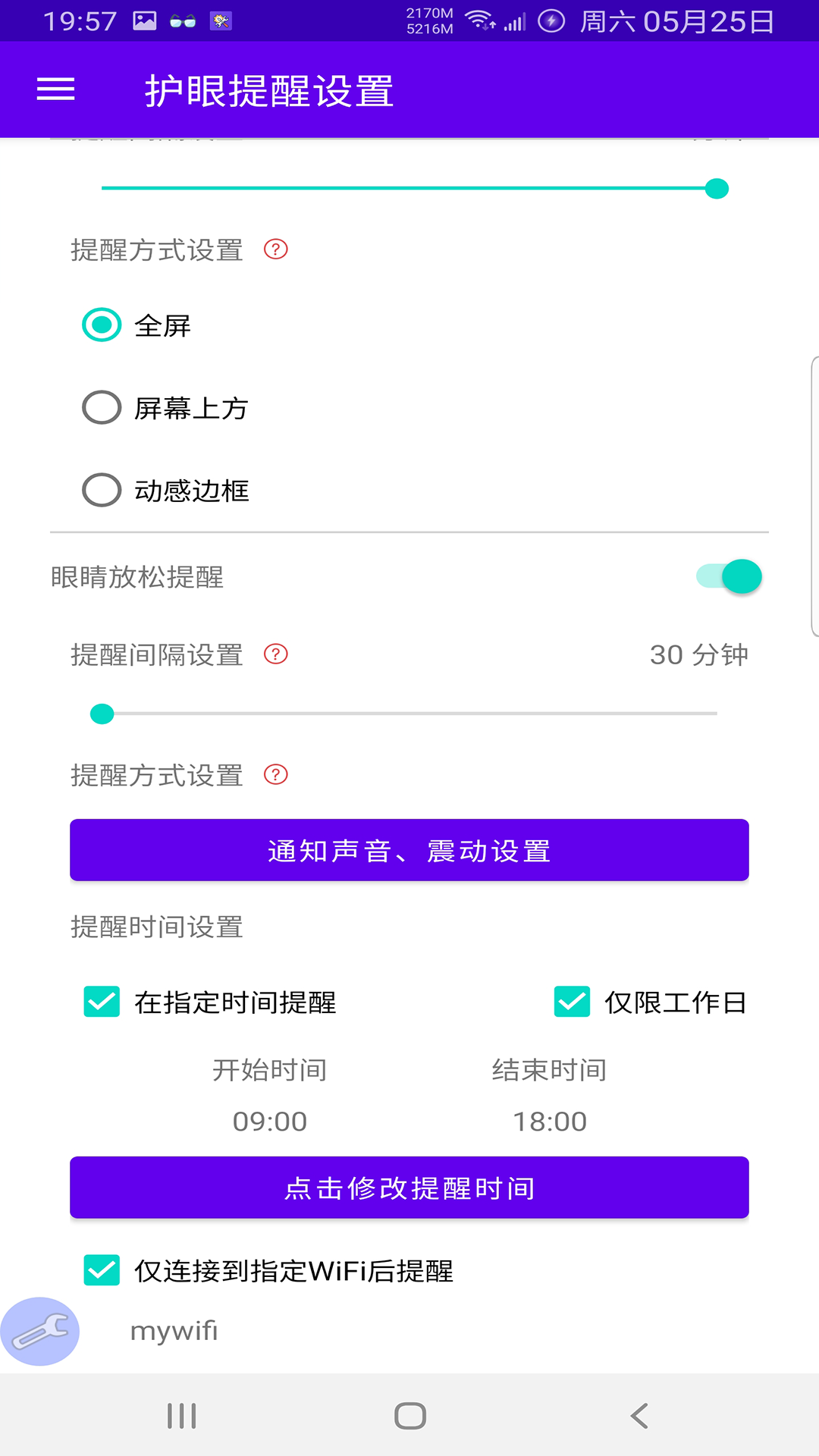Select the 全屏 reminder style
Screen dimensions: 819x1456
pyautogui.click(x=102, y=325)
